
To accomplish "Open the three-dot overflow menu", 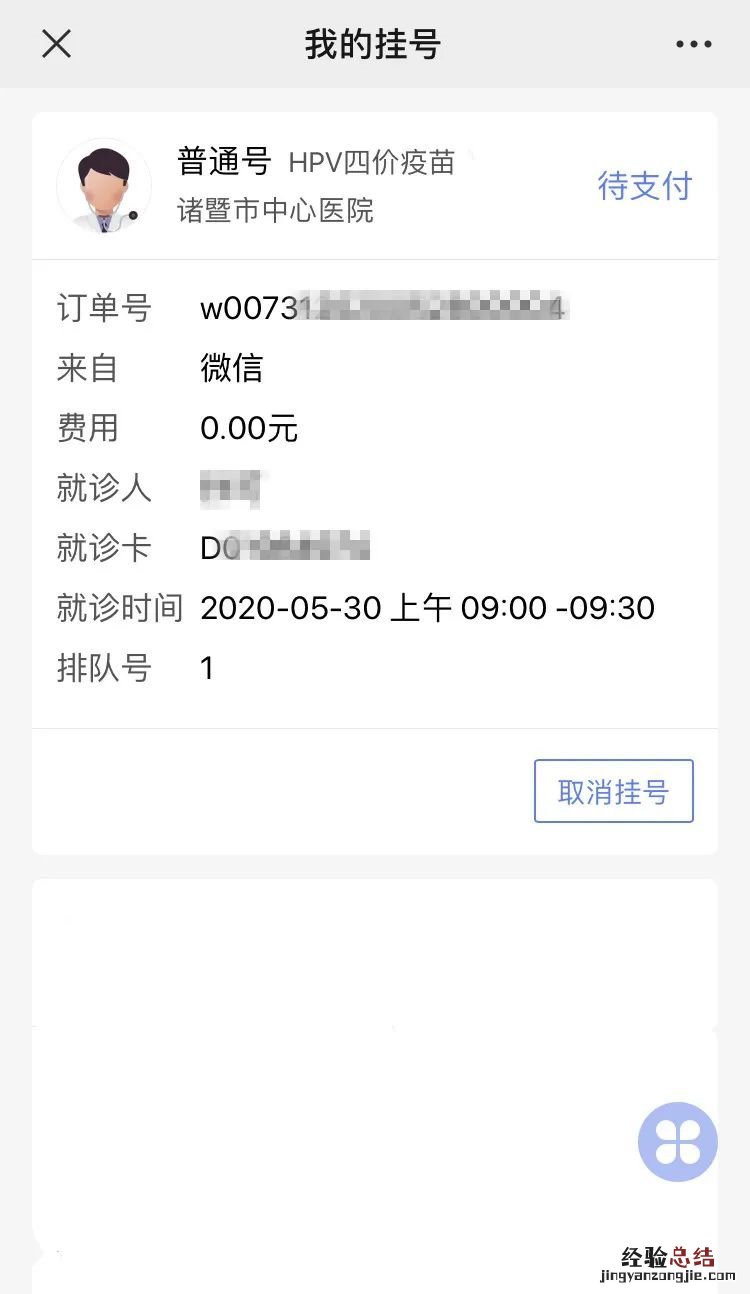I will 693,44.
